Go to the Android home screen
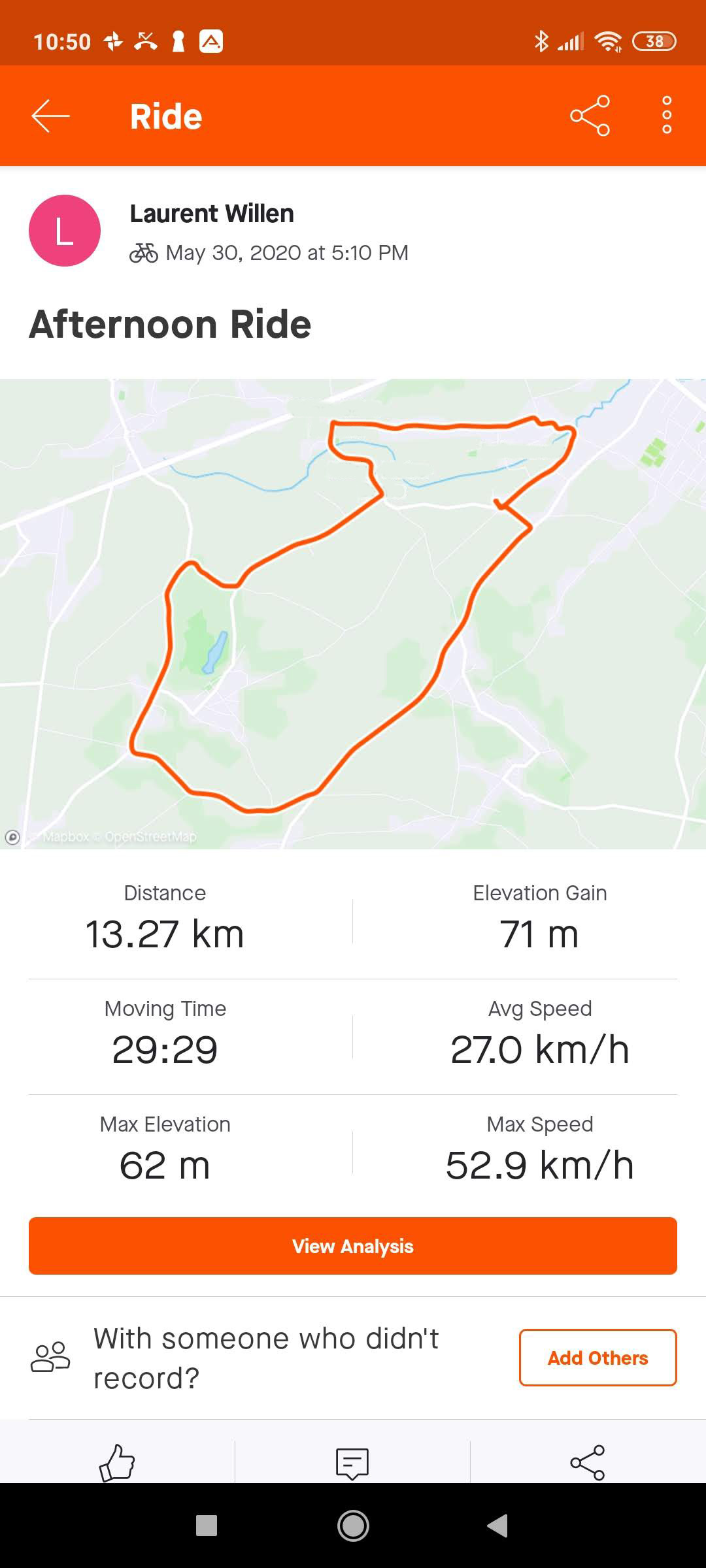Image resolution: width=706 pixels, height=1568 pixels. pos(353,1526)
